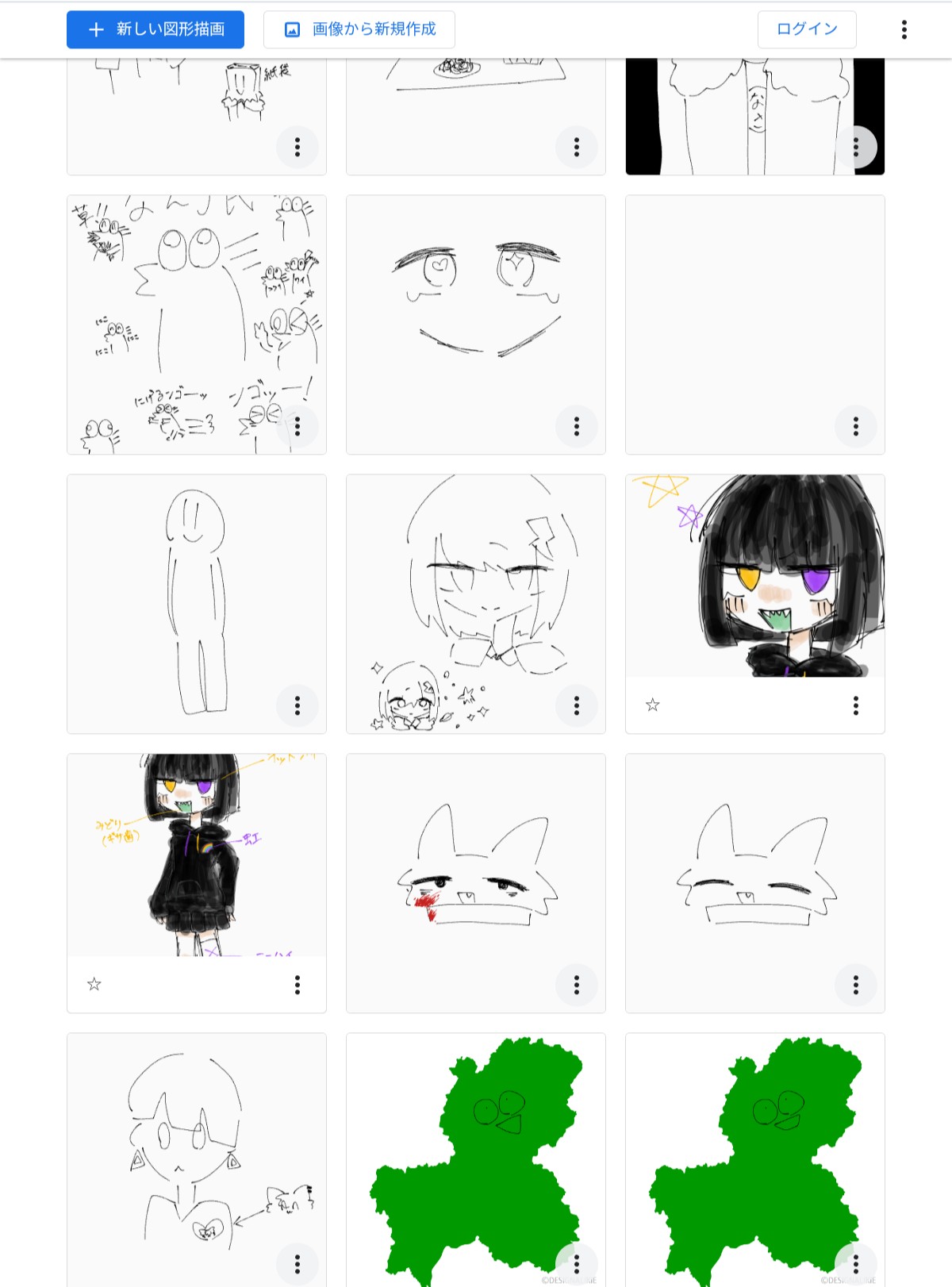This screenshot has width=952, height=1287.
Task: Open the two-eyes smiling face drawing
Action: [x=475, y=309]
